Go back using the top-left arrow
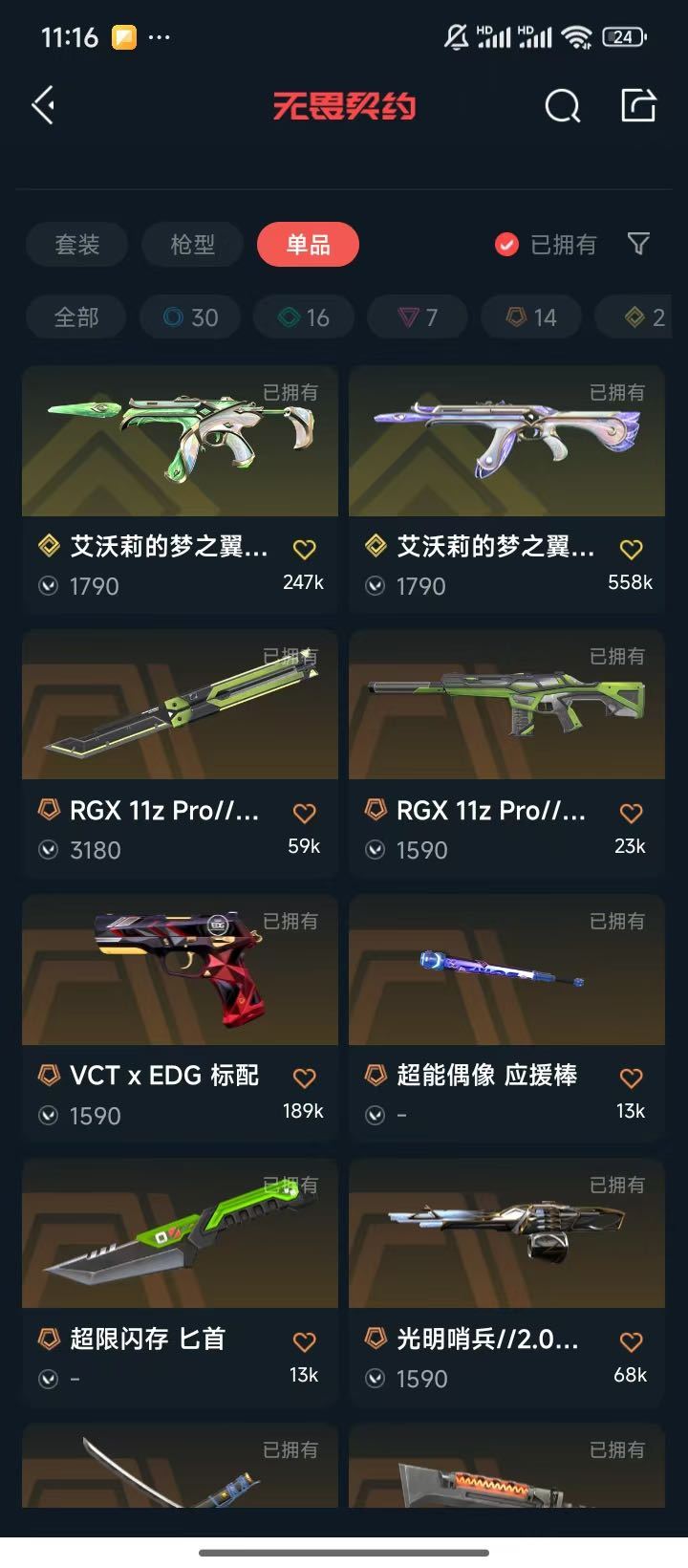This screenshot has height=1568, width=688. pyautogui.click(x=44, y=105)
